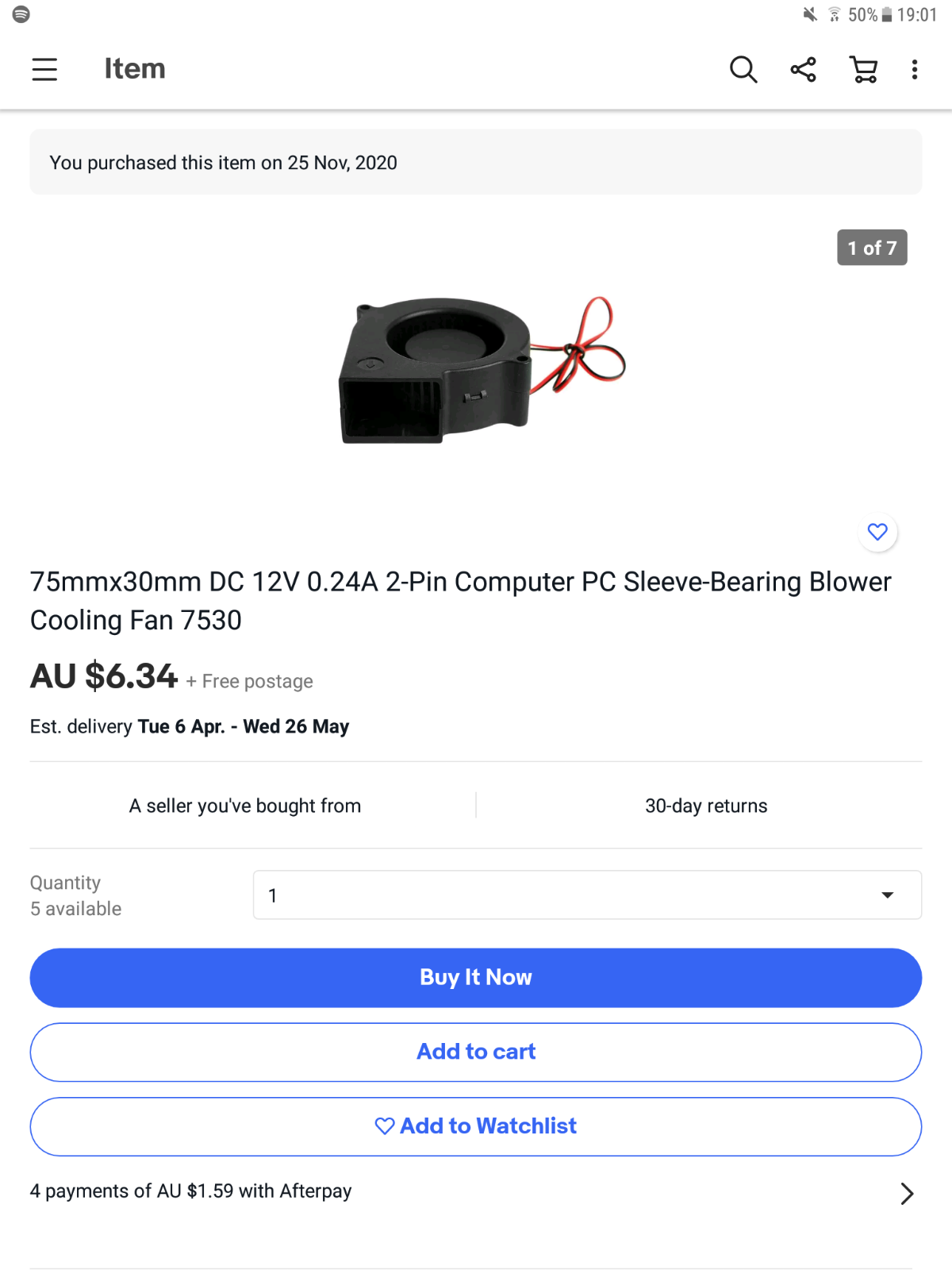
Task: Add this item to Watchlist
Action: [476, 1126]
